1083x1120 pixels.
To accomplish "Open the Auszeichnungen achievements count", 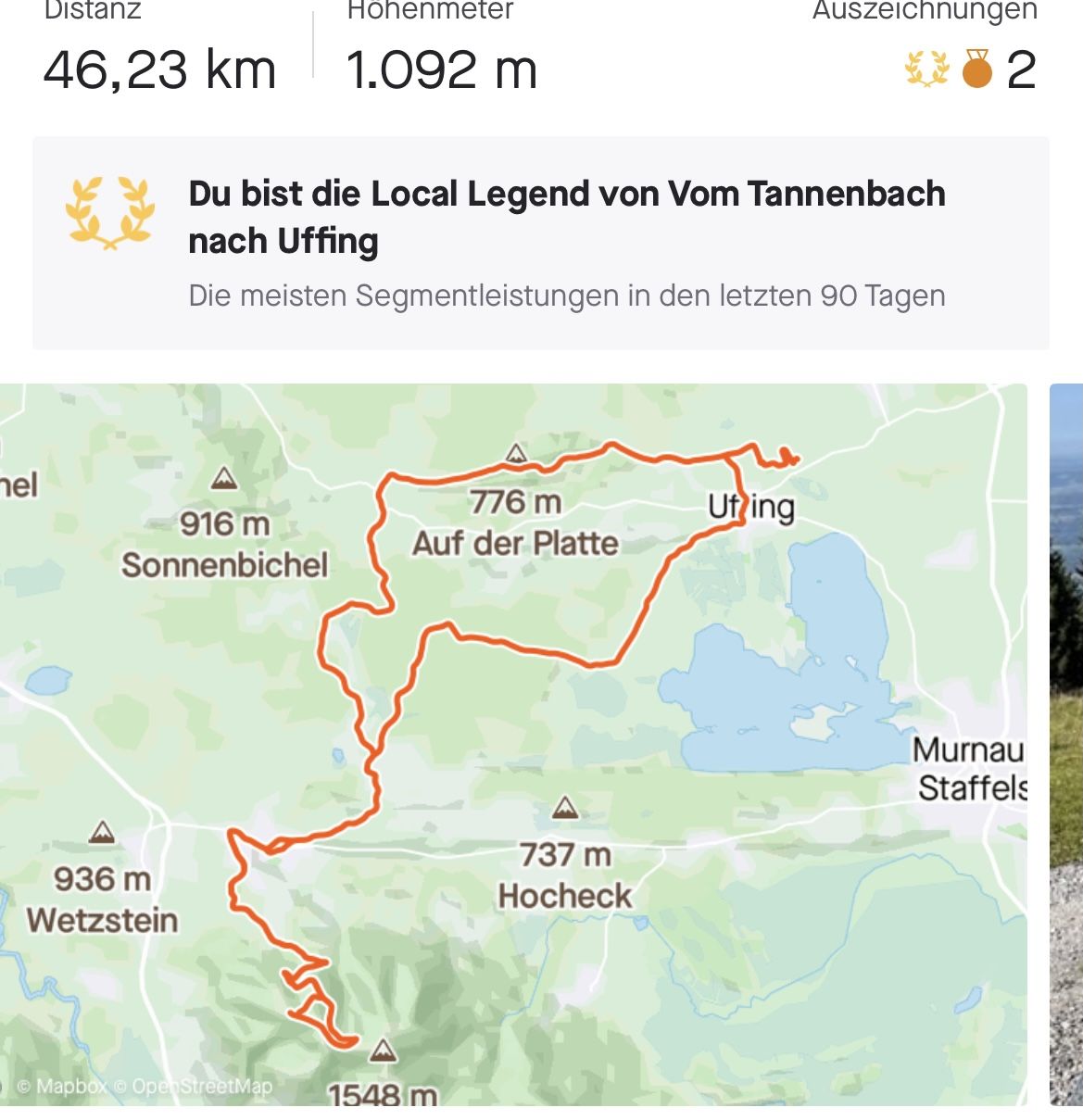I will coord(969,69).
